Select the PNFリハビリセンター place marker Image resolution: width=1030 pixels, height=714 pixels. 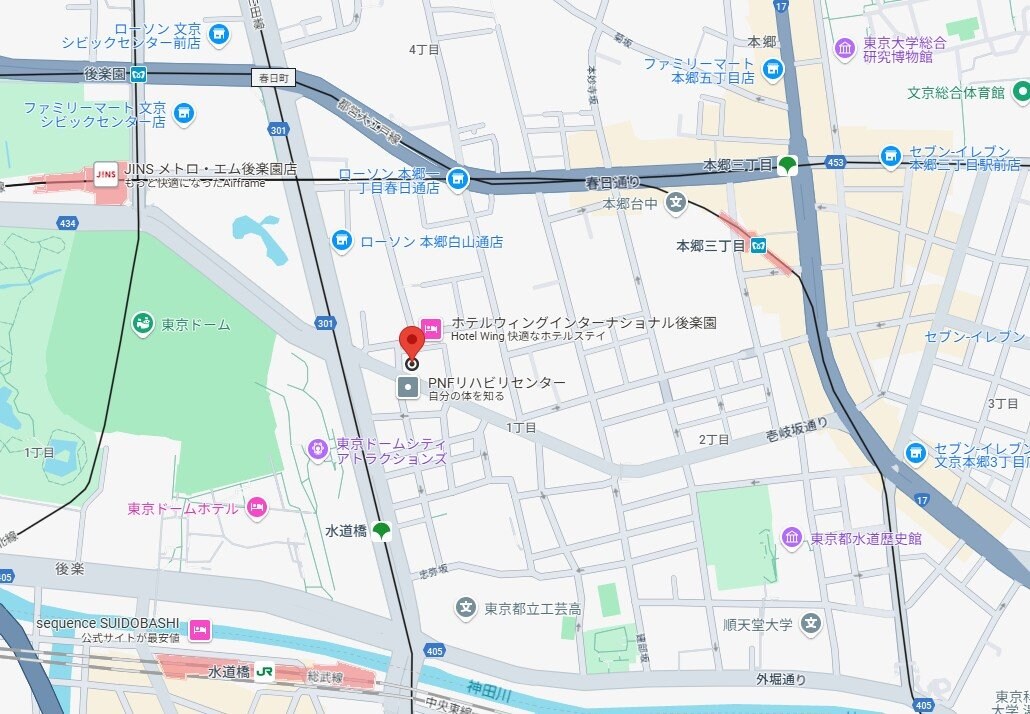coord(408,388)
